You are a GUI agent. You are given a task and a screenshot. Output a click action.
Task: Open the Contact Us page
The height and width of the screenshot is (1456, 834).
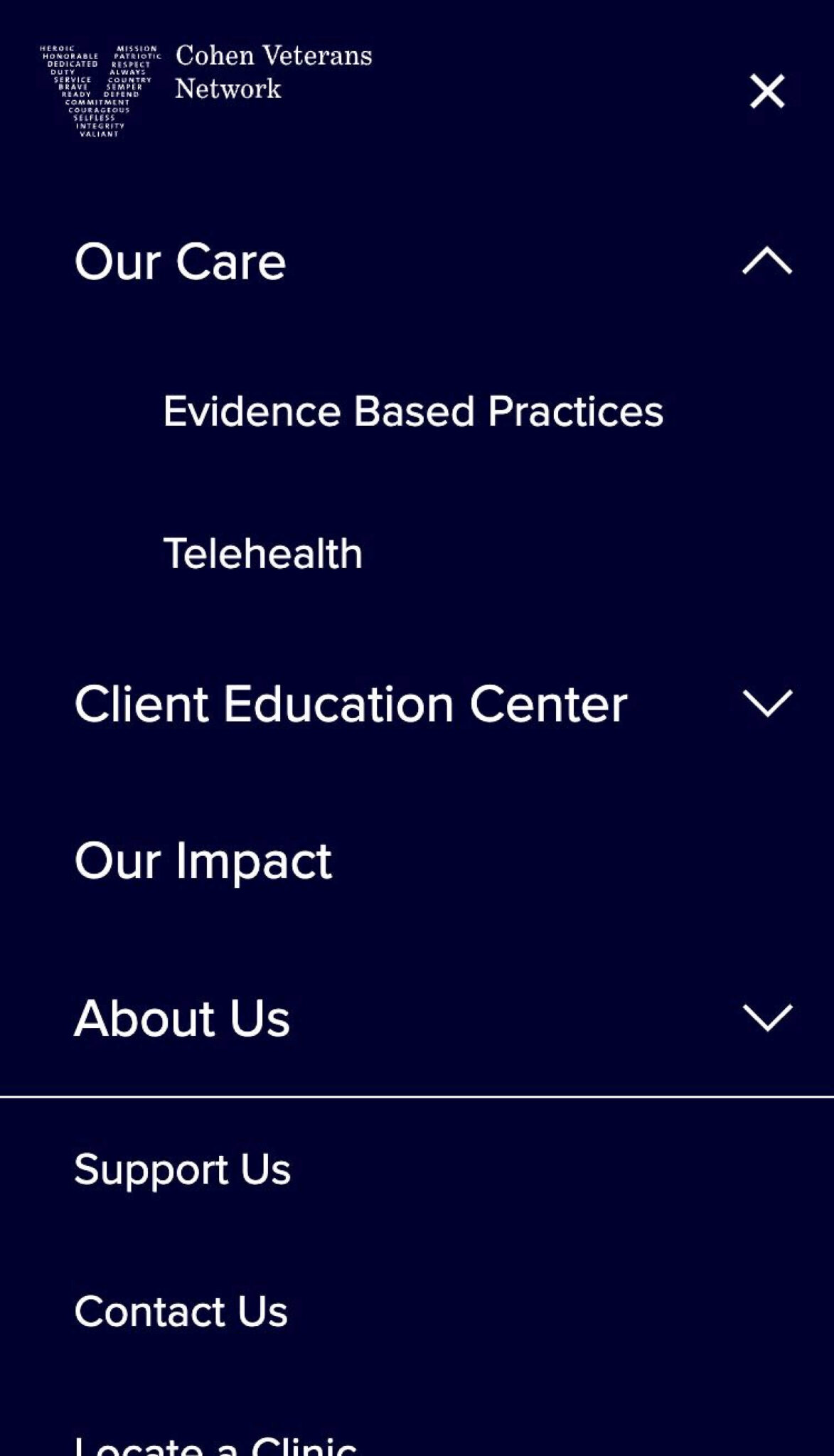180,1310
